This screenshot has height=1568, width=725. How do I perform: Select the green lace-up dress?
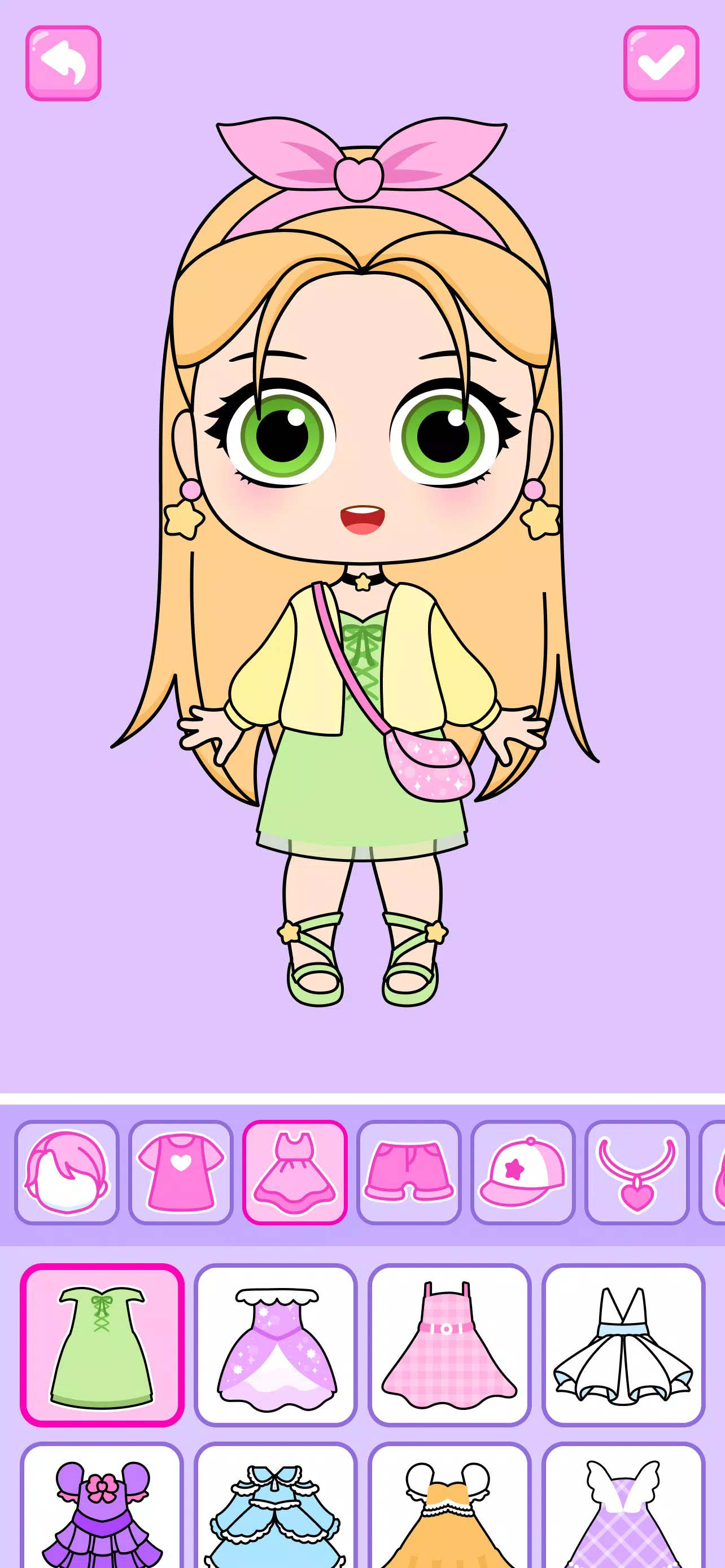click(102, 1344)
